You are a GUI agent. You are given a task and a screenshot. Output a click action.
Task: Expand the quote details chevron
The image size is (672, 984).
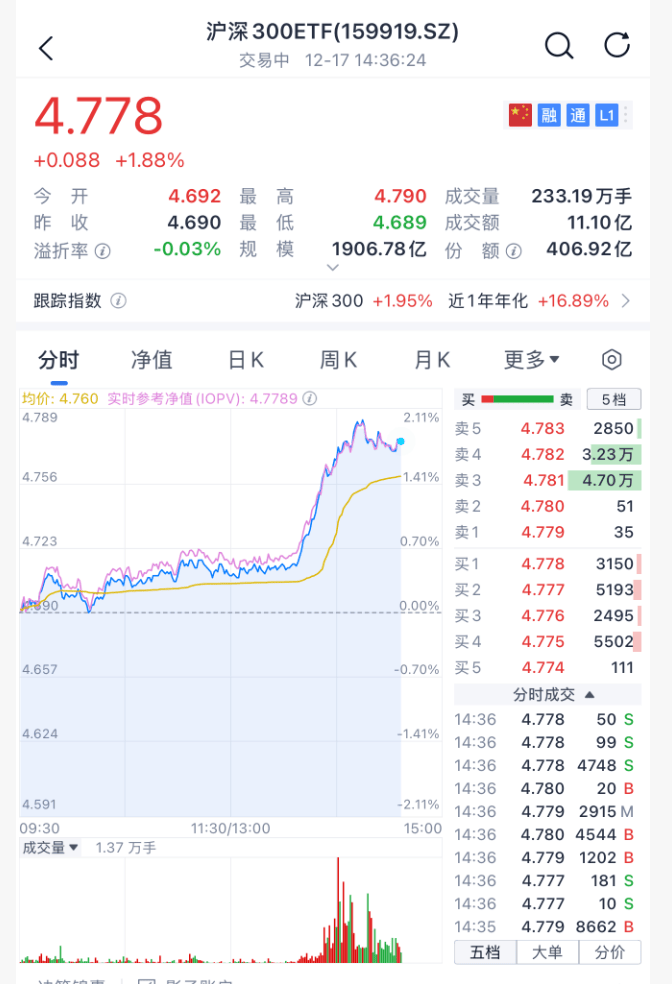(x=333, y=267)
